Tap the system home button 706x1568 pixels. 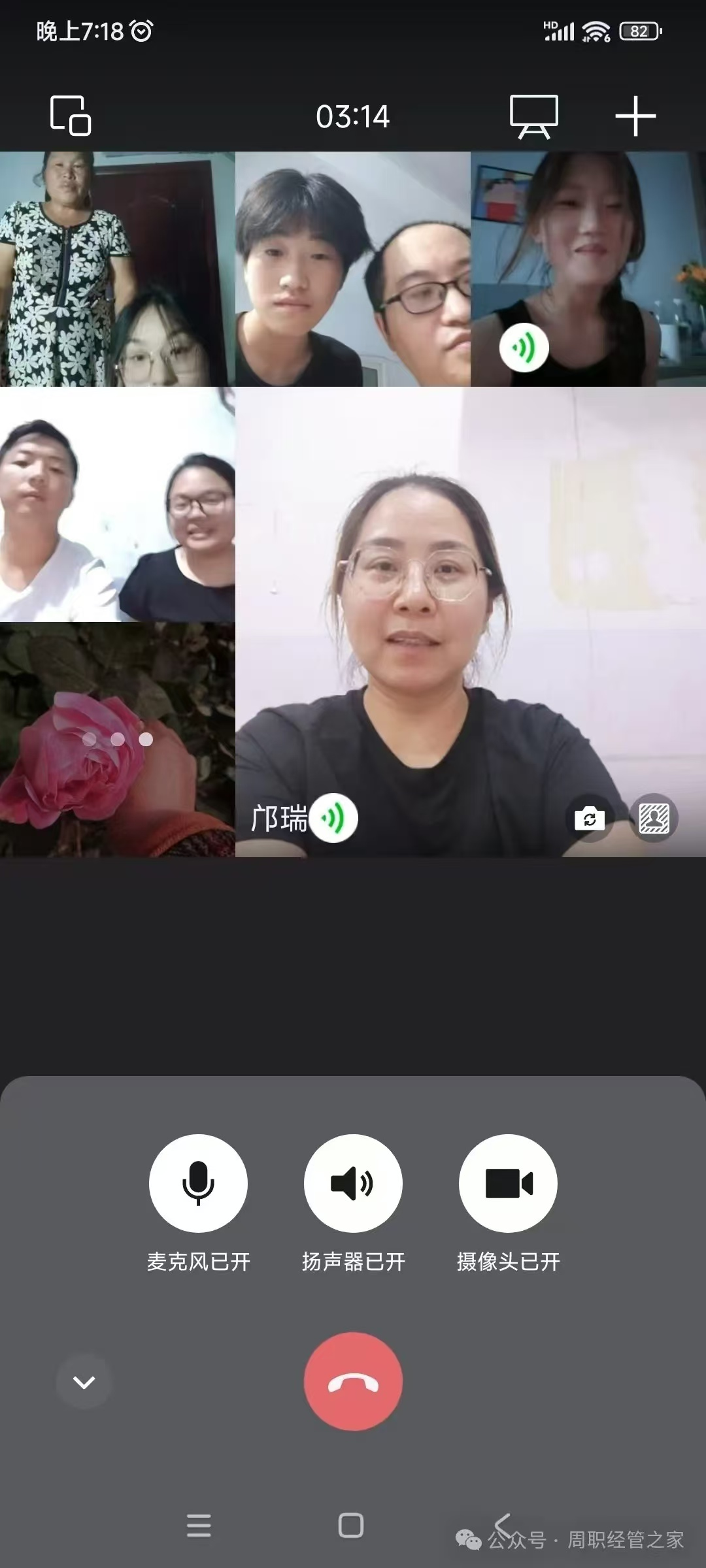(351, 1526)
